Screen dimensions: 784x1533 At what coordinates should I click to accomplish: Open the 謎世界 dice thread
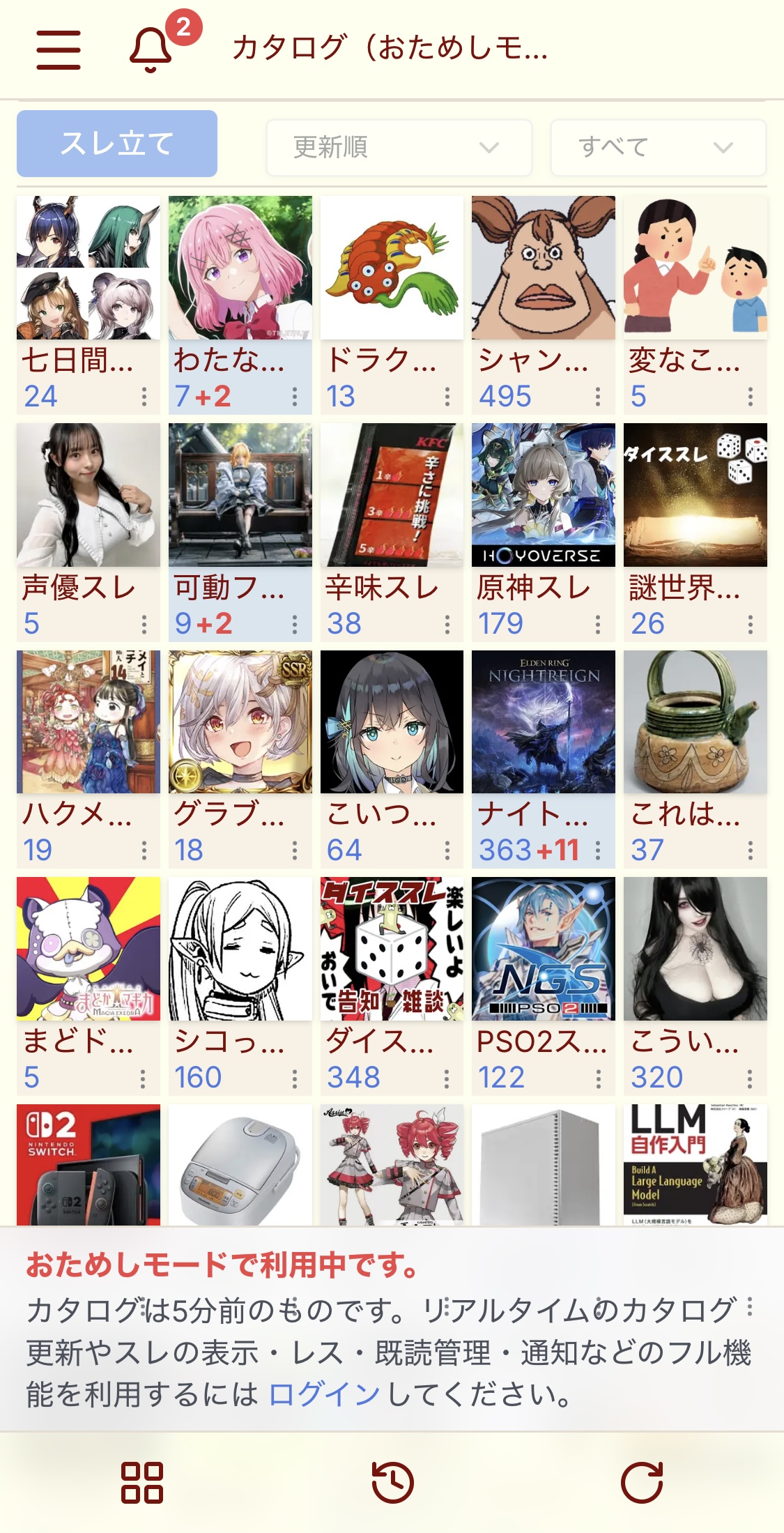(695, 496)
